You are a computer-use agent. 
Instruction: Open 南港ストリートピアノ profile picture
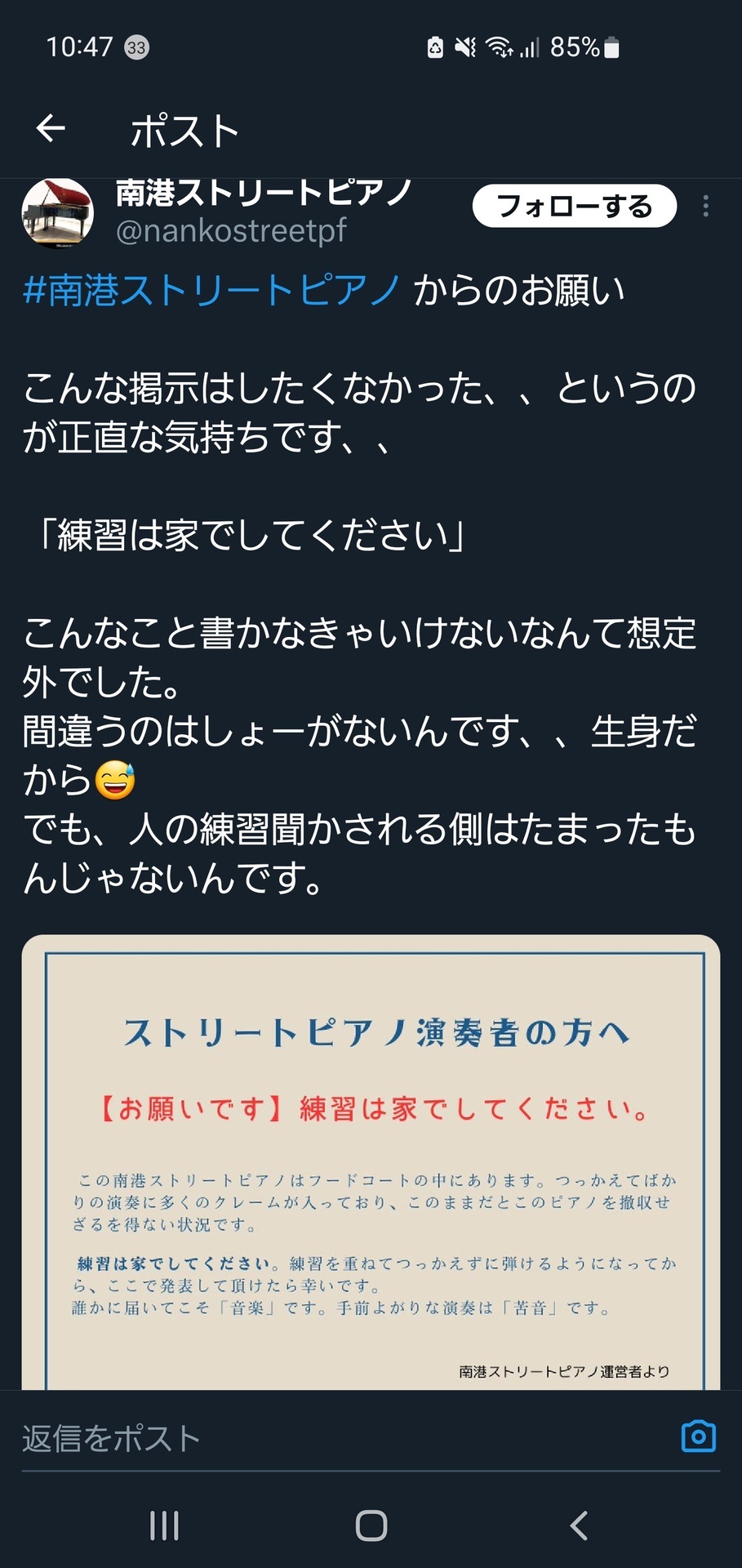(57, 214)
